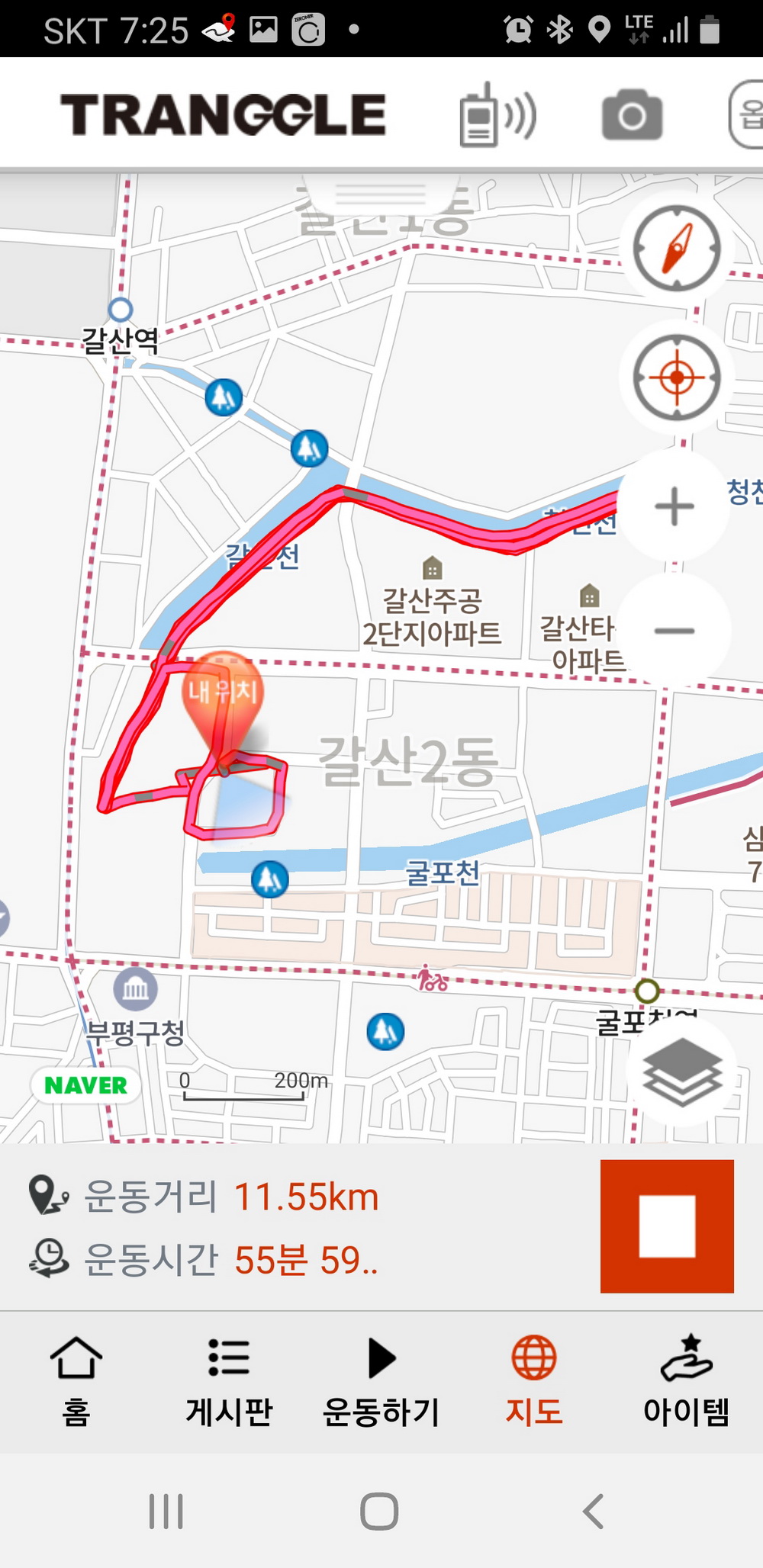Tap the system back button

tap(594, 1511)
